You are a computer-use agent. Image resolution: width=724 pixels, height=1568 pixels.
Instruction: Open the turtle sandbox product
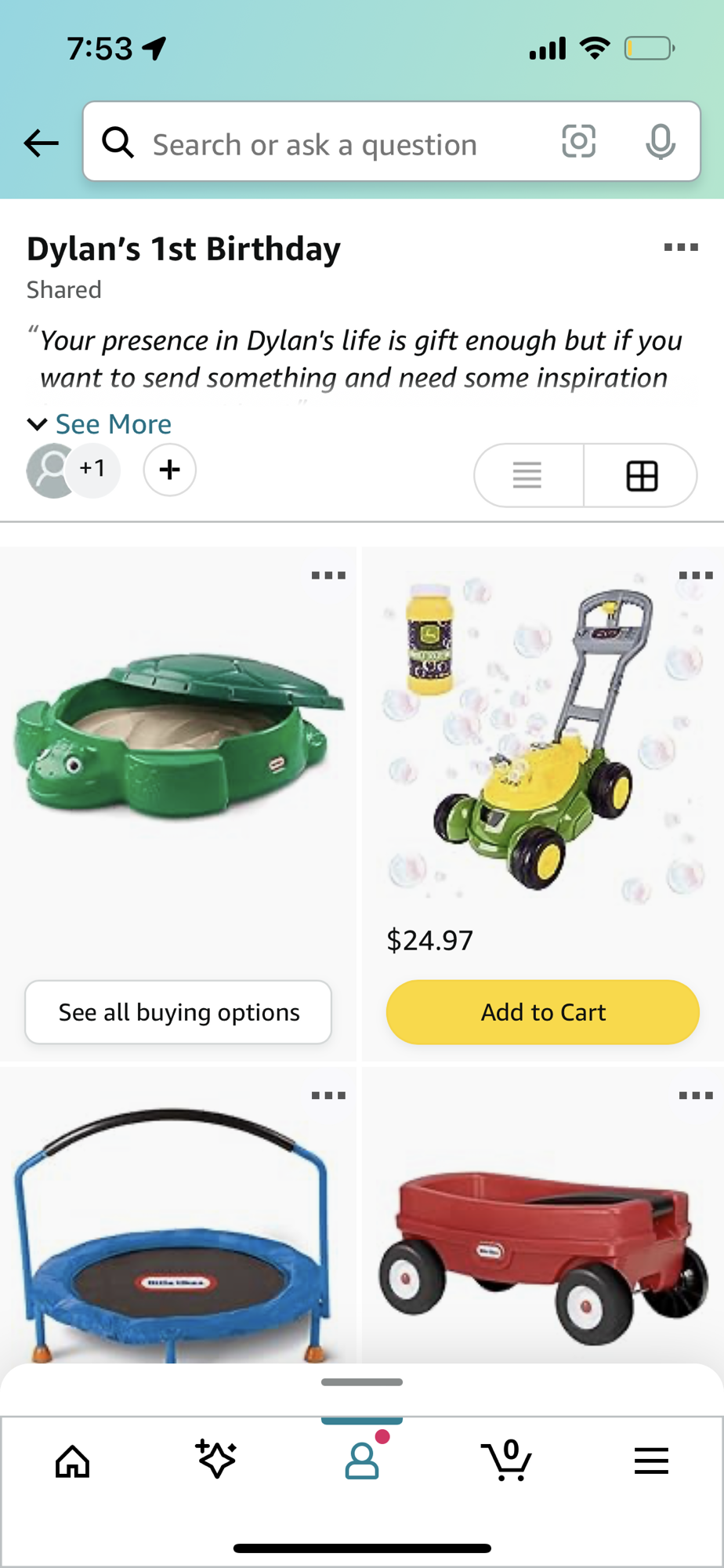click(179, 737)
